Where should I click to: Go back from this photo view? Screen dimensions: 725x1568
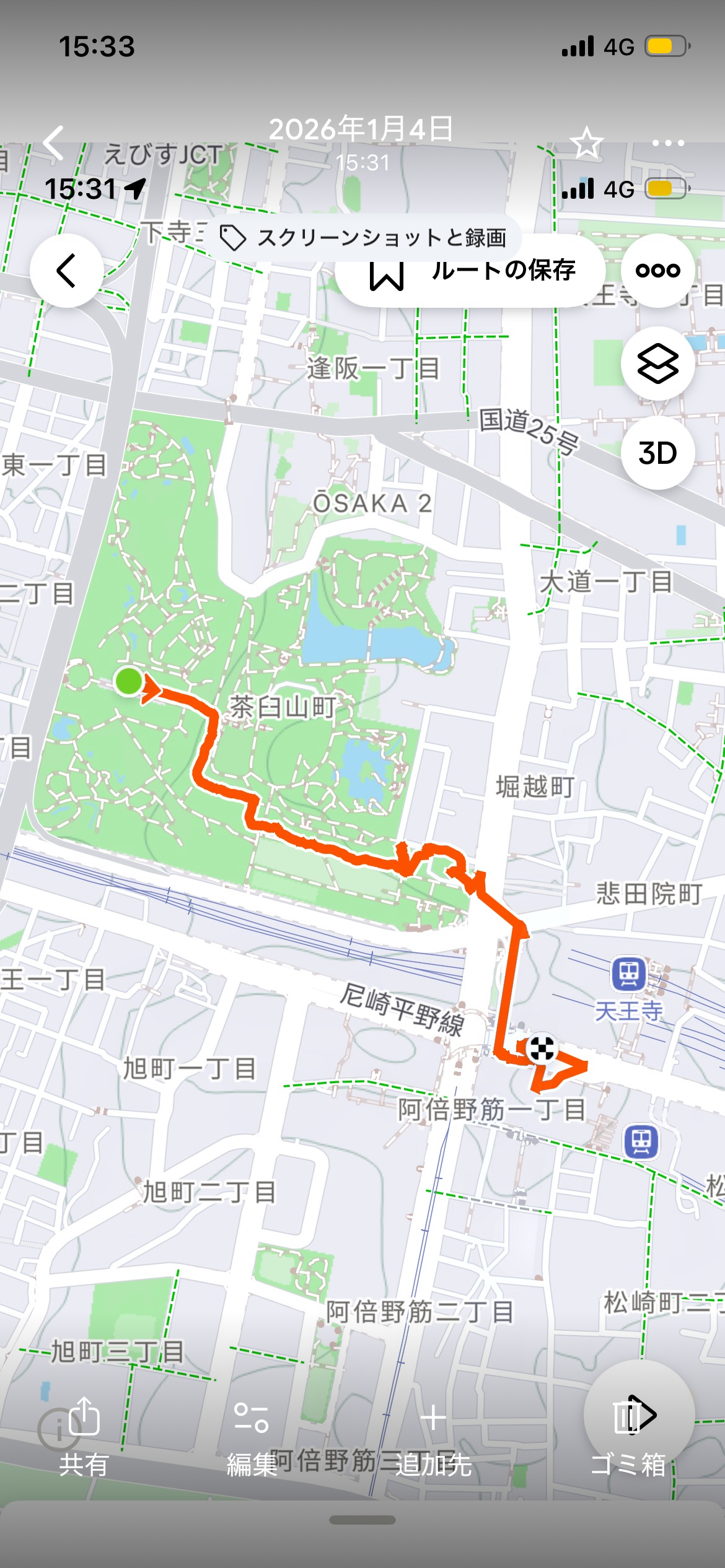coord(55,143)
